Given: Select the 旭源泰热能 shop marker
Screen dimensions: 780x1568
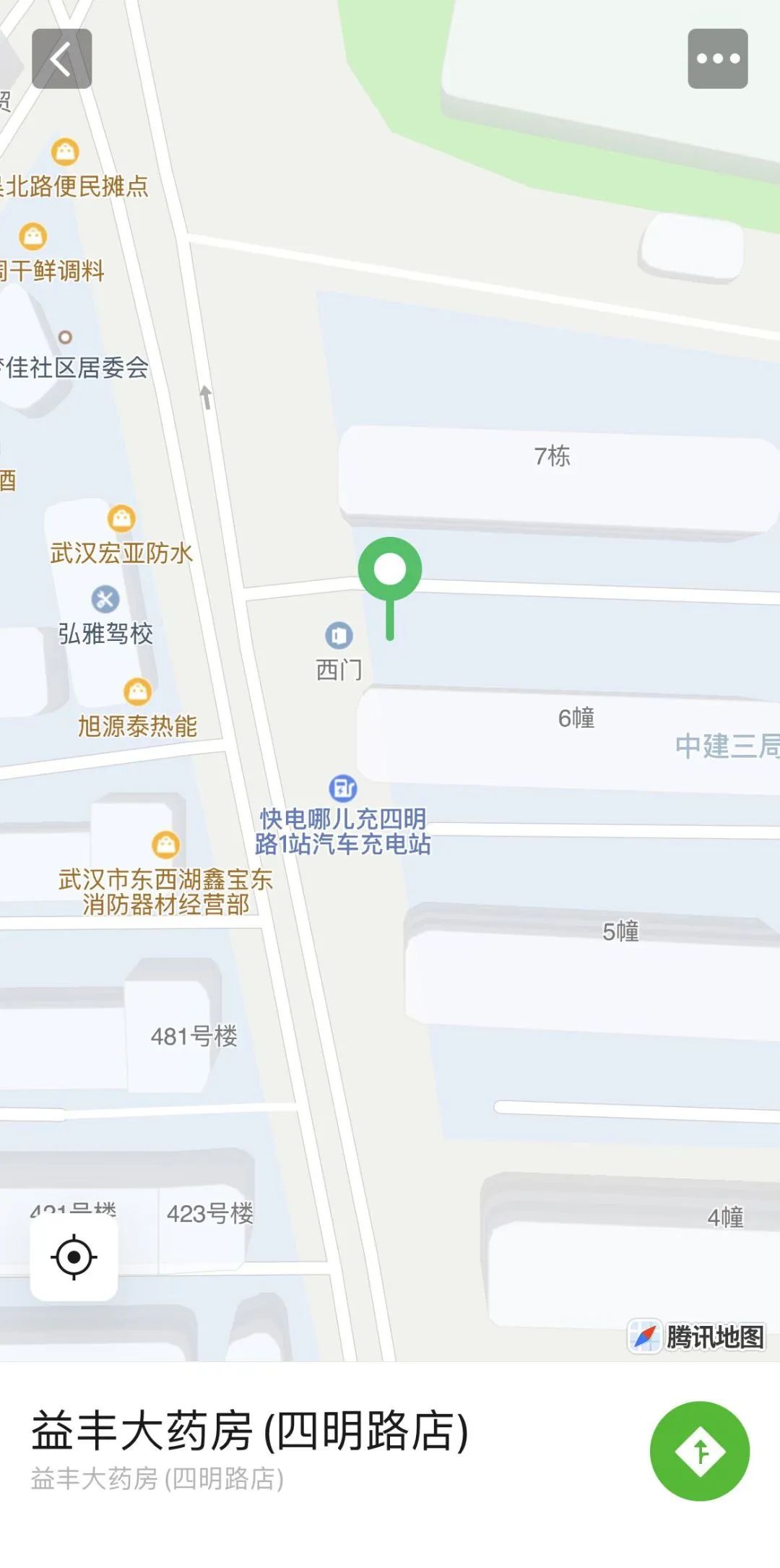Looking at the screenshot, I should 137,692.
